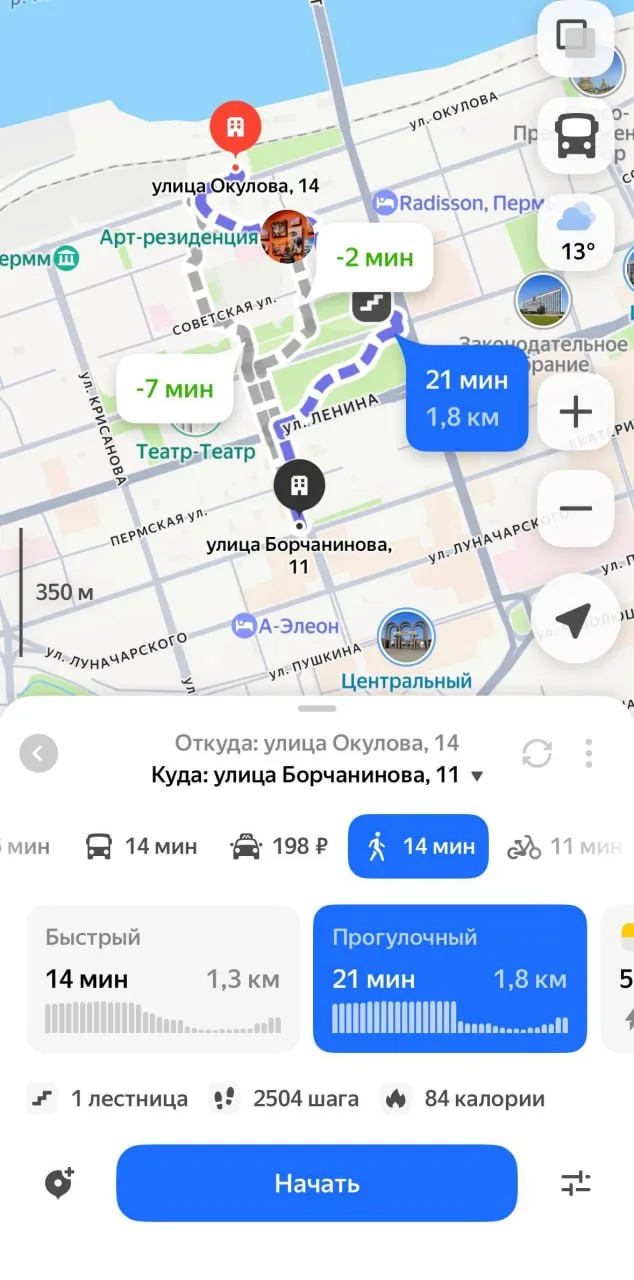Image resolution: width=634 pixels, height=1280 pixels.
Task: Open map layers button
Action: pyautogui.click(x=576, y=40)
